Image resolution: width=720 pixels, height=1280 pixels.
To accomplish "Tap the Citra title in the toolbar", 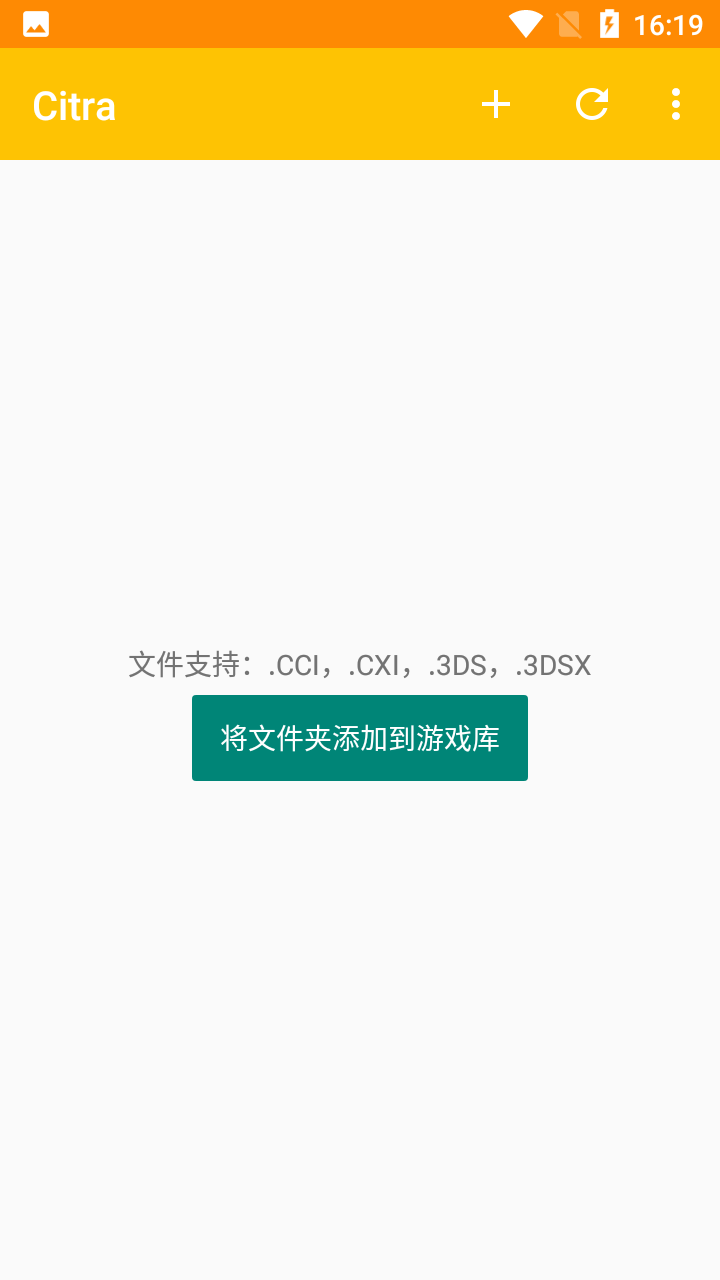I will [x=73, y=105].
